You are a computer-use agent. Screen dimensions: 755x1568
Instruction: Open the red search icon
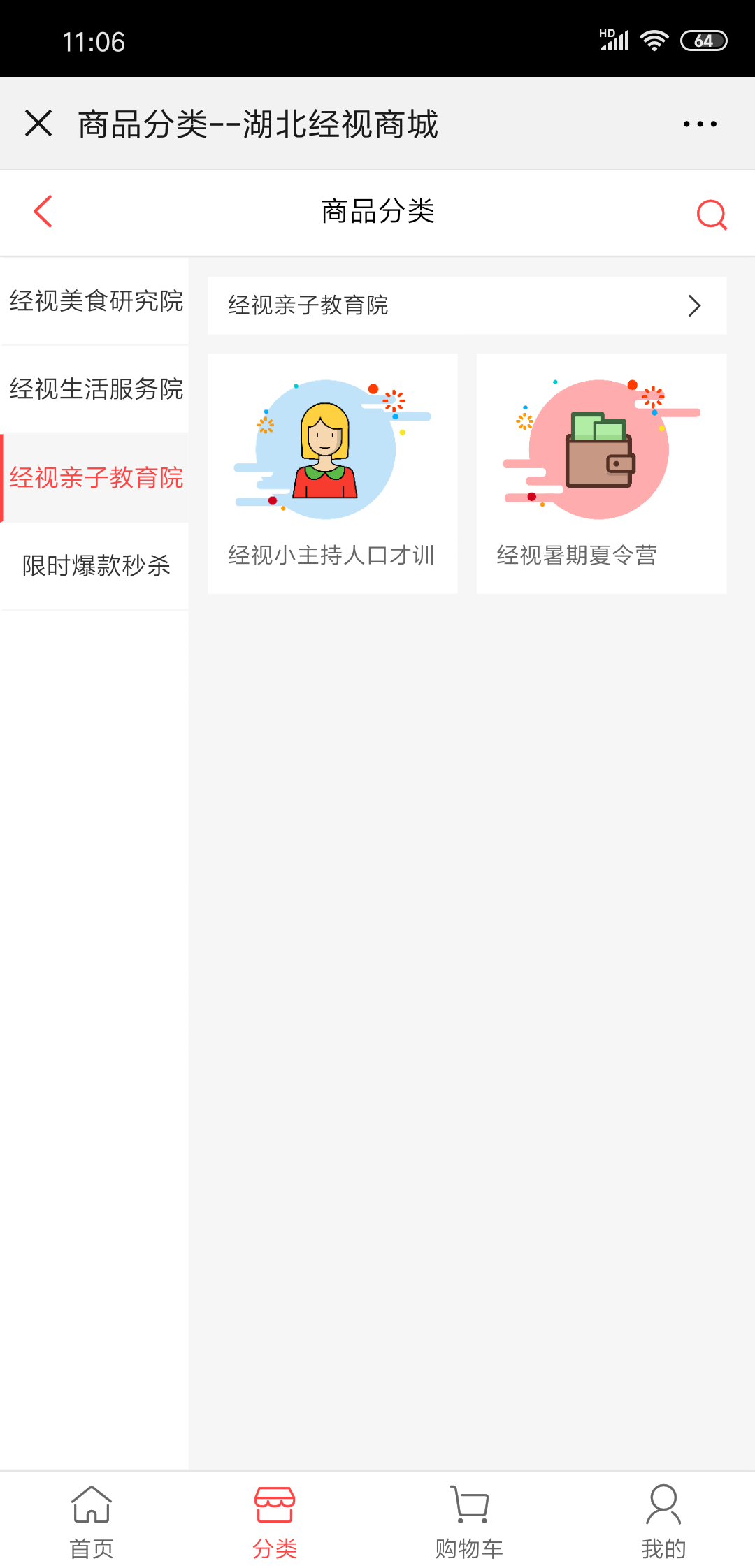click(x=712, y=214)
